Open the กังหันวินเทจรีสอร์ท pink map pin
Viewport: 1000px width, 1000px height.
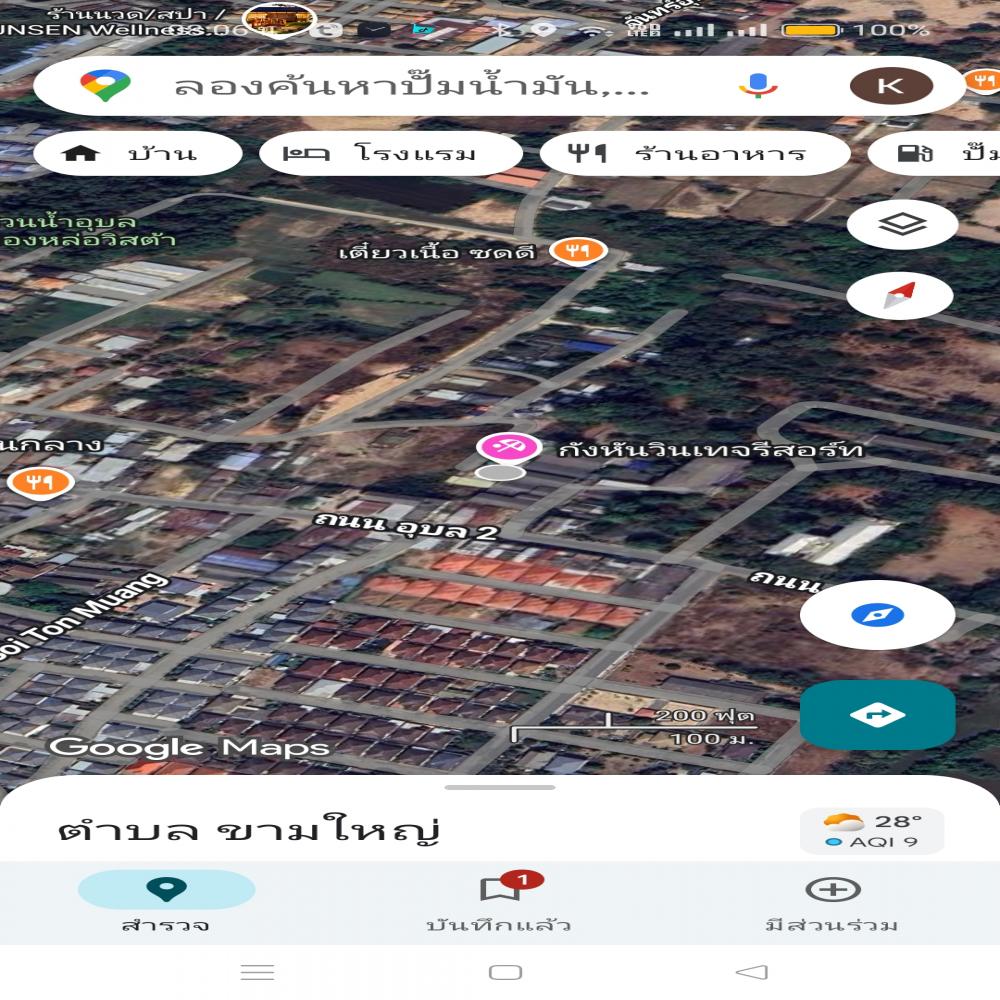(508, 448)
